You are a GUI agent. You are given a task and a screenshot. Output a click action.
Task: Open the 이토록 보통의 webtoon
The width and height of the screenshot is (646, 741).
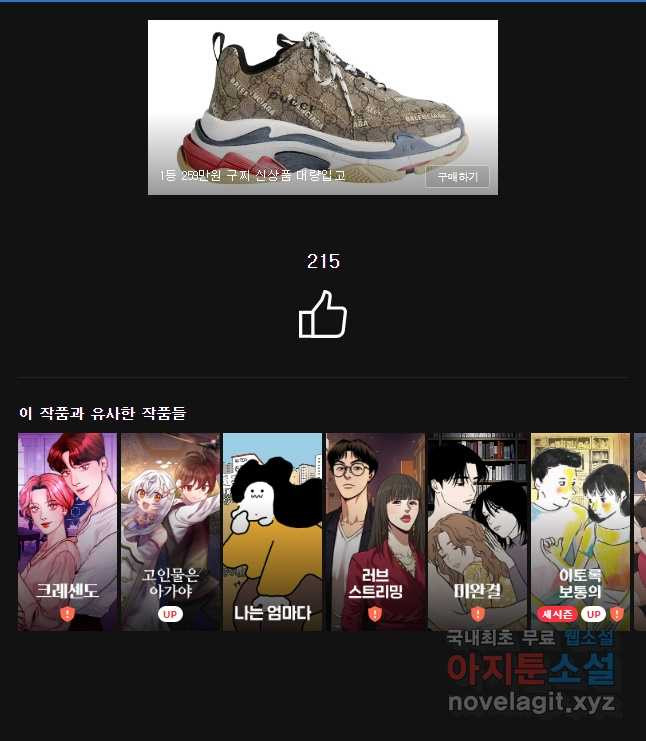coord(580,531)
